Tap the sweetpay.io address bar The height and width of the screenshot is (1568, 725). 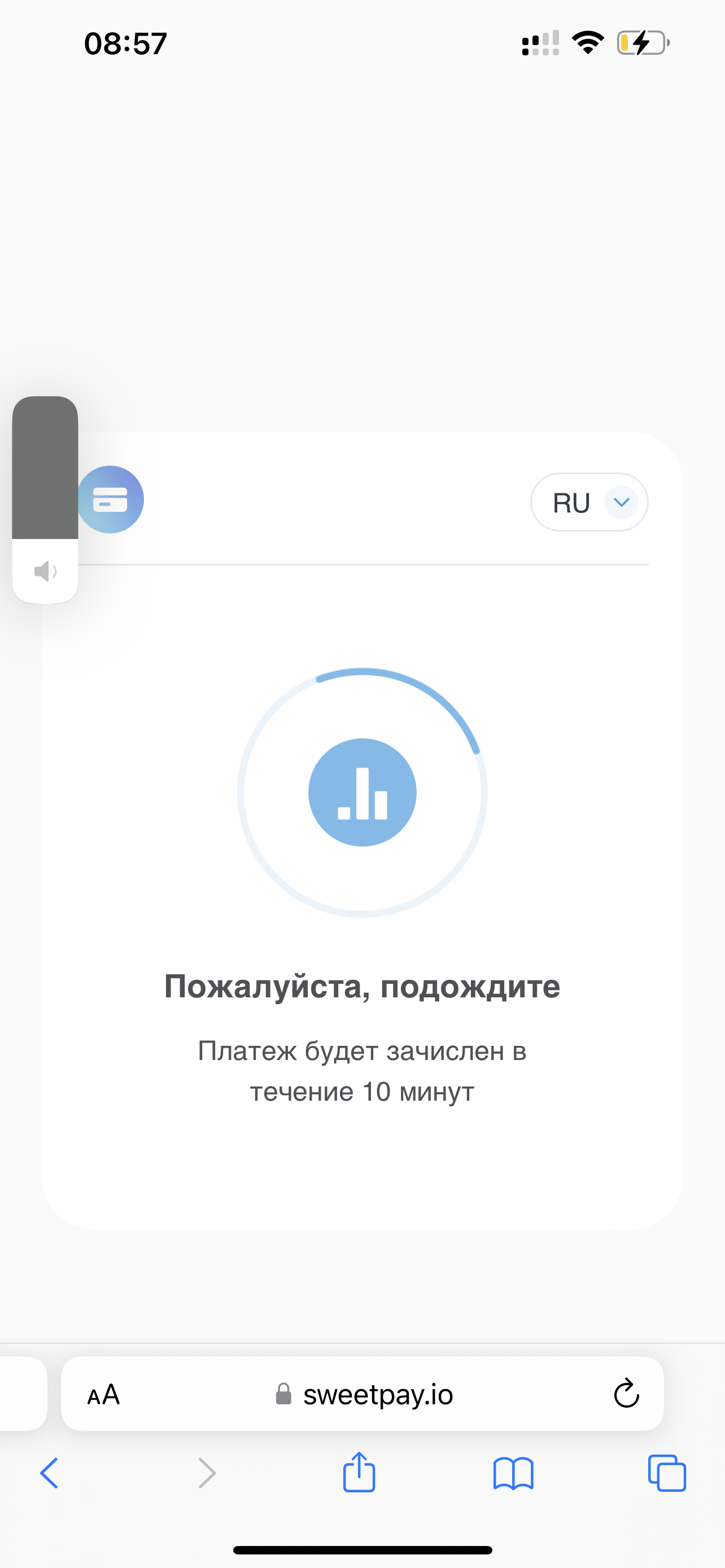(x=363, y=1394)
